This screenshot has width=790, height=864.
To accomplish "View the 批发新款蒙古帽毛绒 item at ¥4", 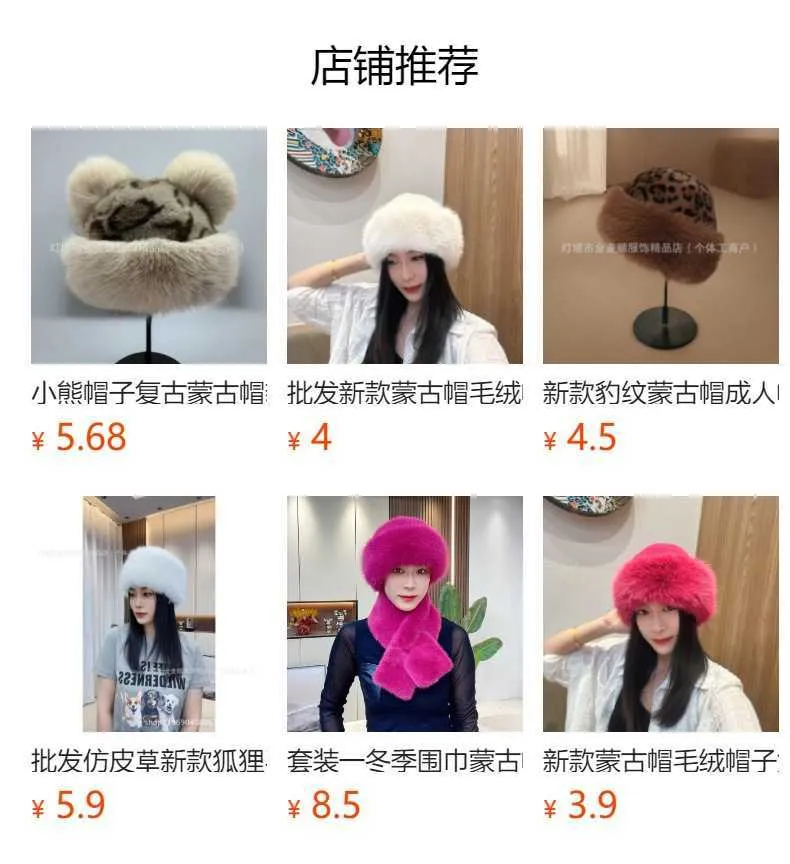I will pyautogui.click(x=404, y=246).
